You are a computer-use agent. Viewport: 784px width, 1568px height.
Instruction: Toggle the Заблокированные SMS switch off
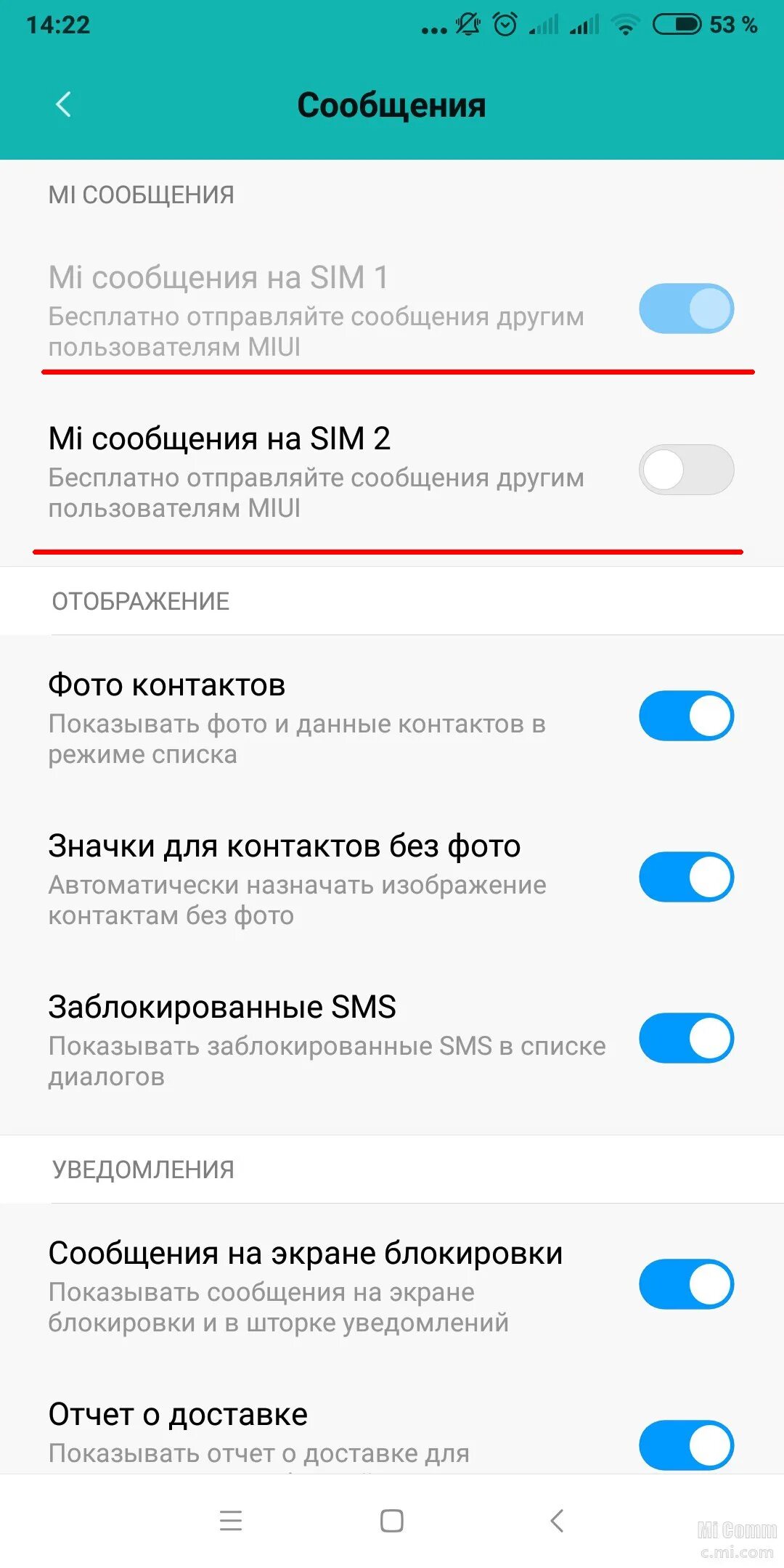pos(686,1038)
